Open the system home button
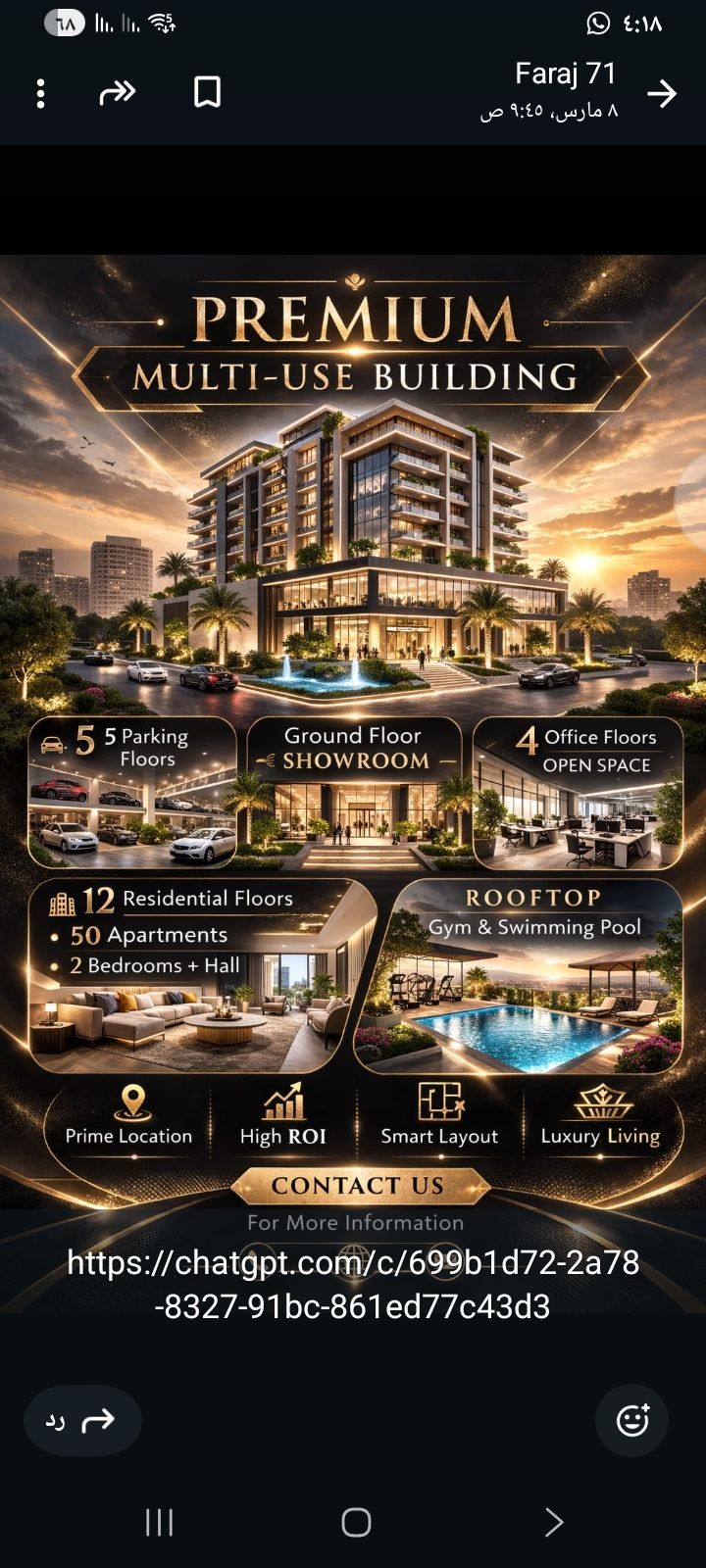 coord(355,1522)
